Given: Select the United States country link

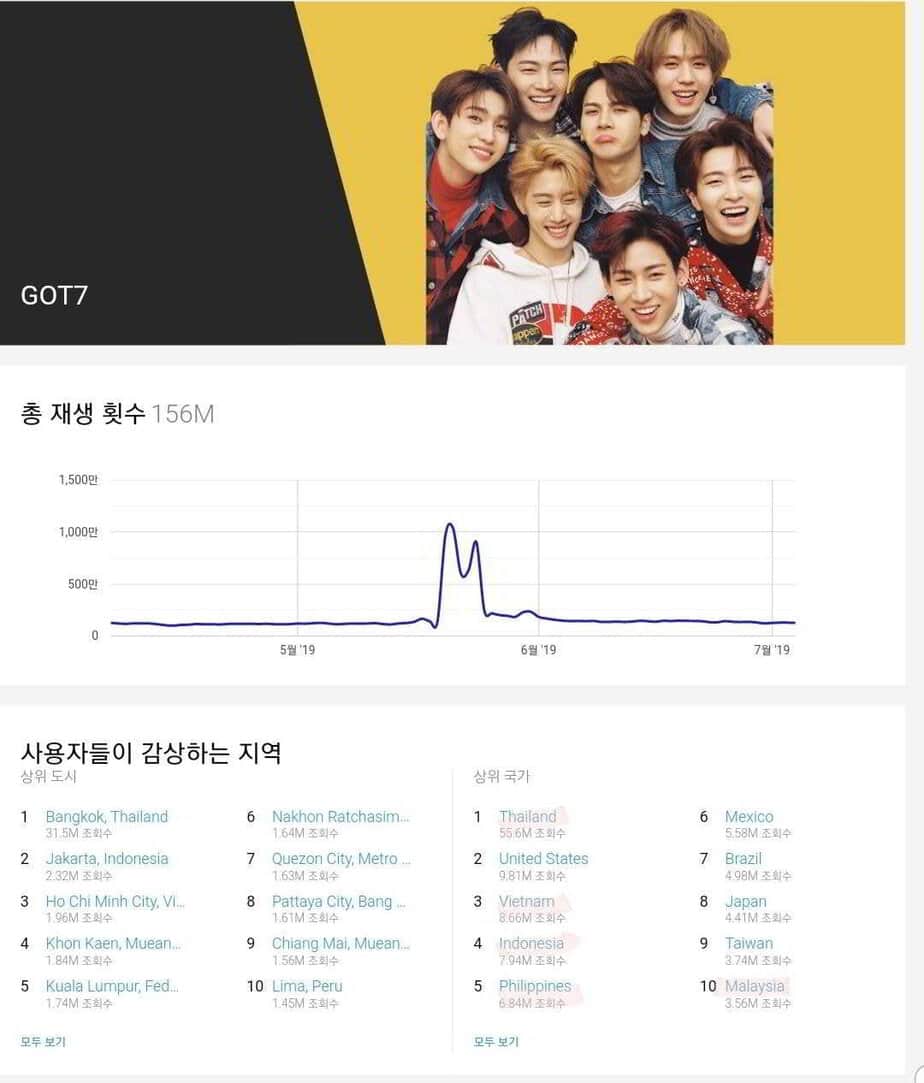Looking at the screenshot, I should tap(543, 859).
